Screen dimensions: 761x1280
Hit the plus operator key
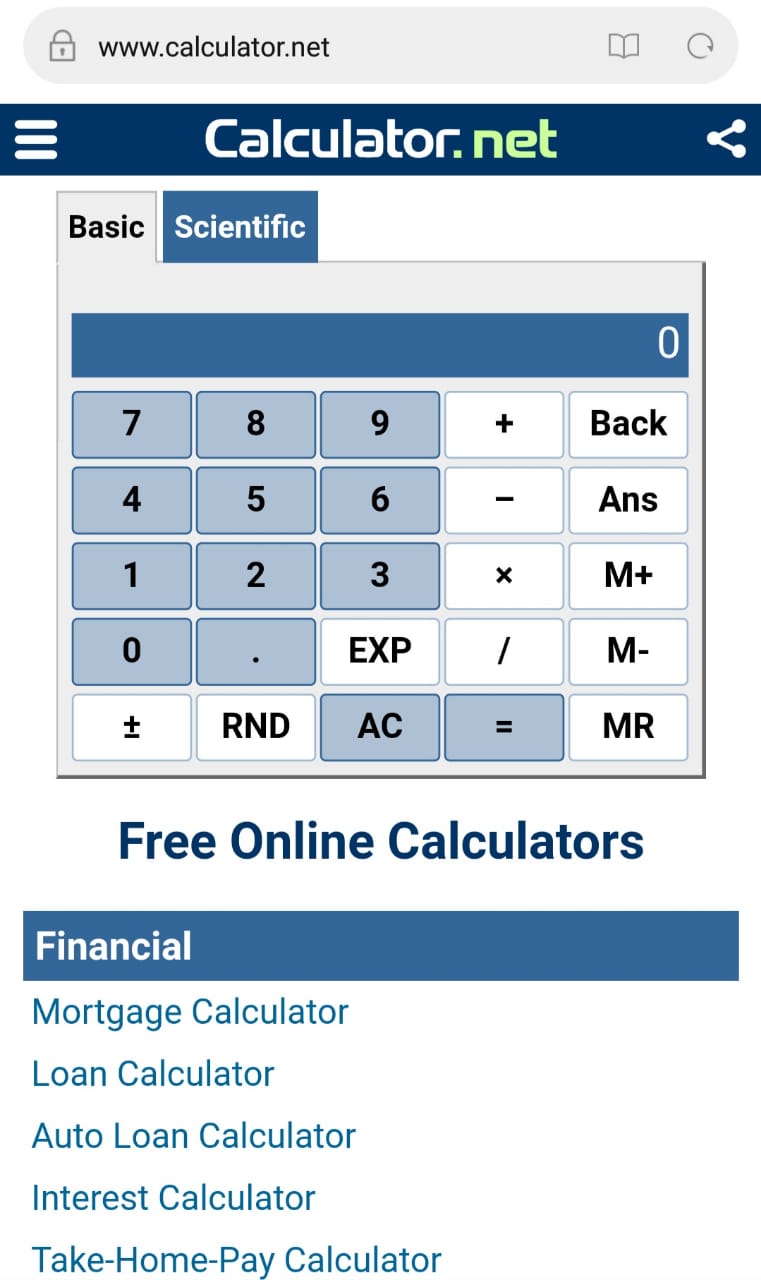point(504,424)
